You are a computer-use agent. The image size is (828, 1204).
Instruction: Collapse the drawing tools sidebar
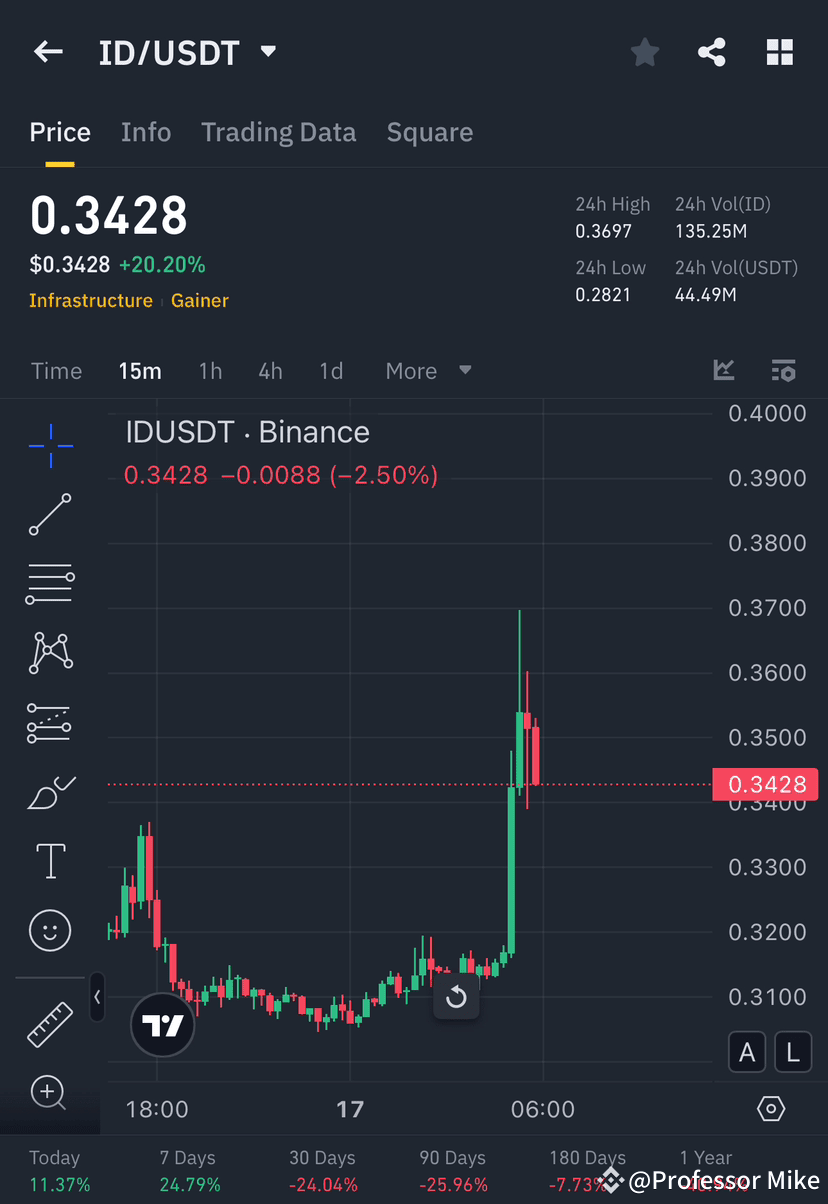click(97, 997)
